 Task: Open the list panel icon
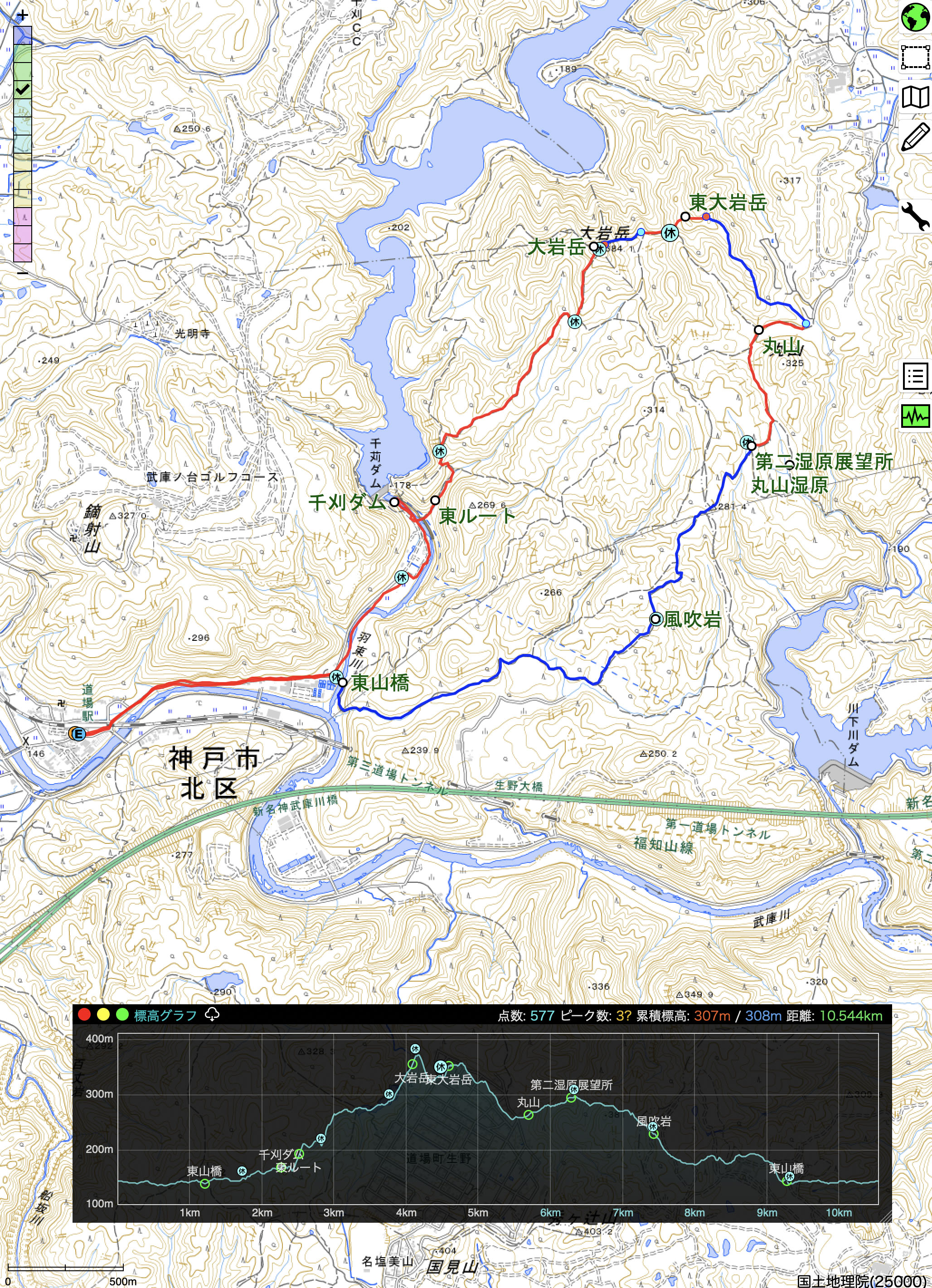pyautogui.click(x=915, y=376)
